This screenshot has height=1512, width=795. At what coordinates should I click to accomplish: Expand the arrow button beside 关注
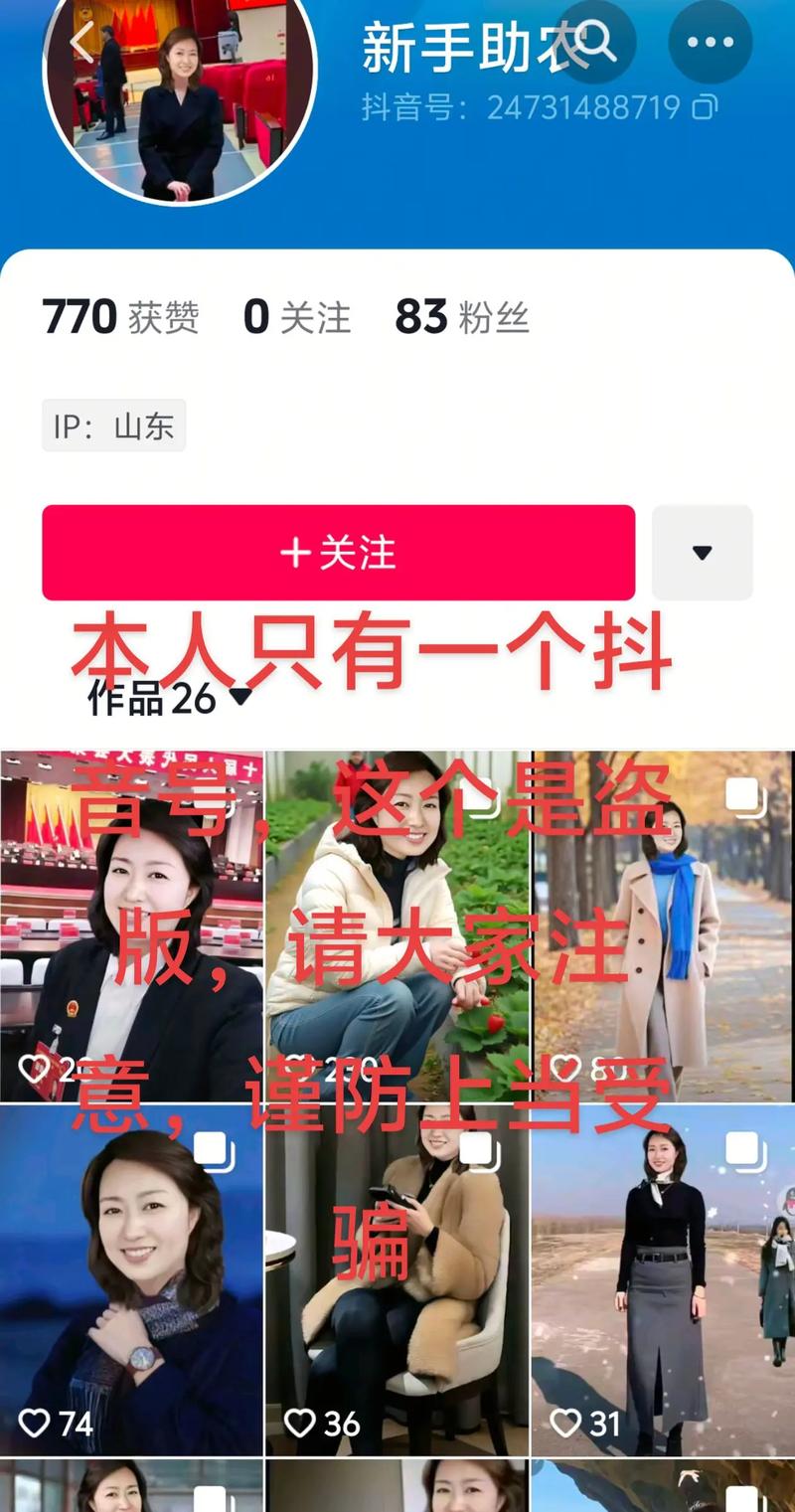(x=702, y=553)
